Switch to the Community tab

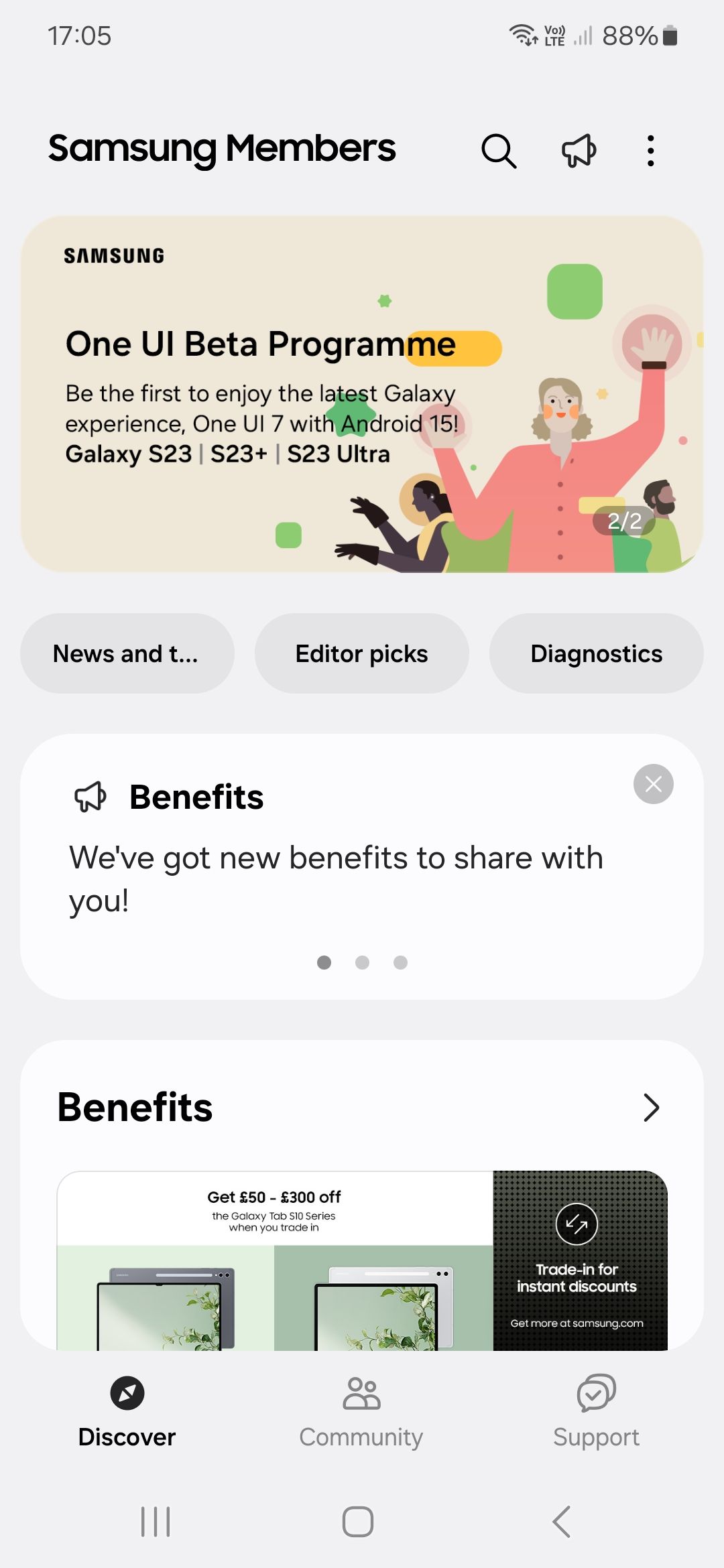(361, 1411)
